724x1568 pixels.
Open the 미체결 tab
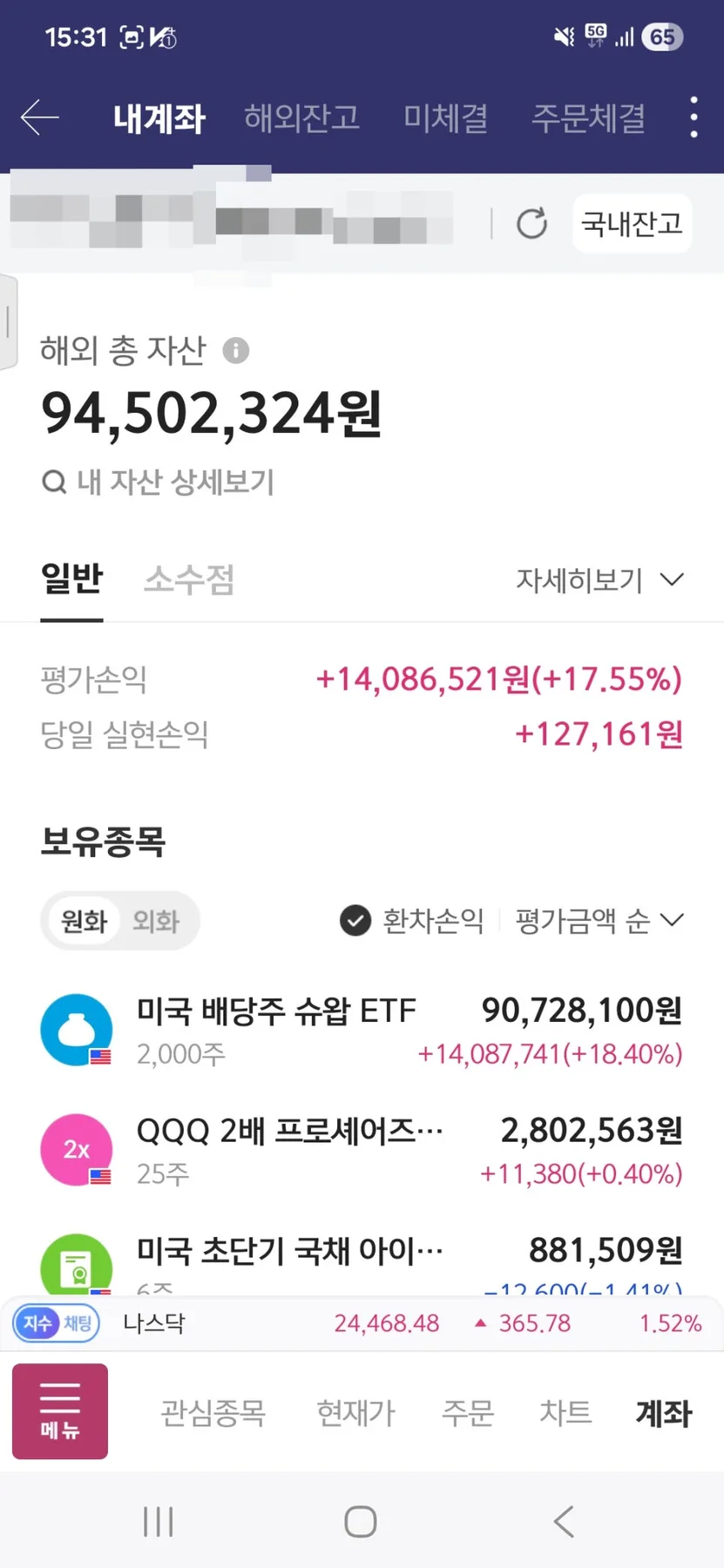click(x=445, y=118)
